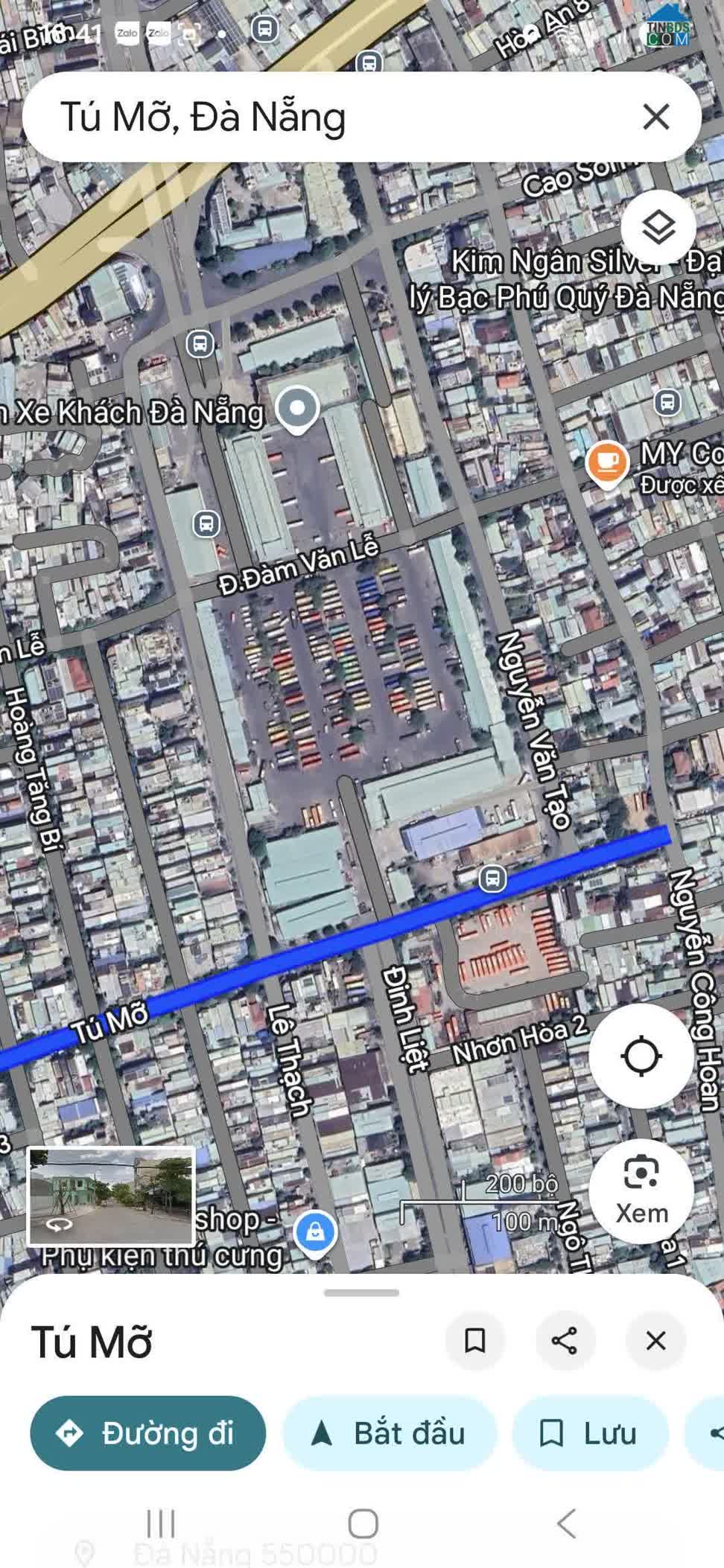The height and width of the screenshot is (1568, 724).
Task: Open the map layers selector
Action: pyautogui.click(x=658, y=227)
